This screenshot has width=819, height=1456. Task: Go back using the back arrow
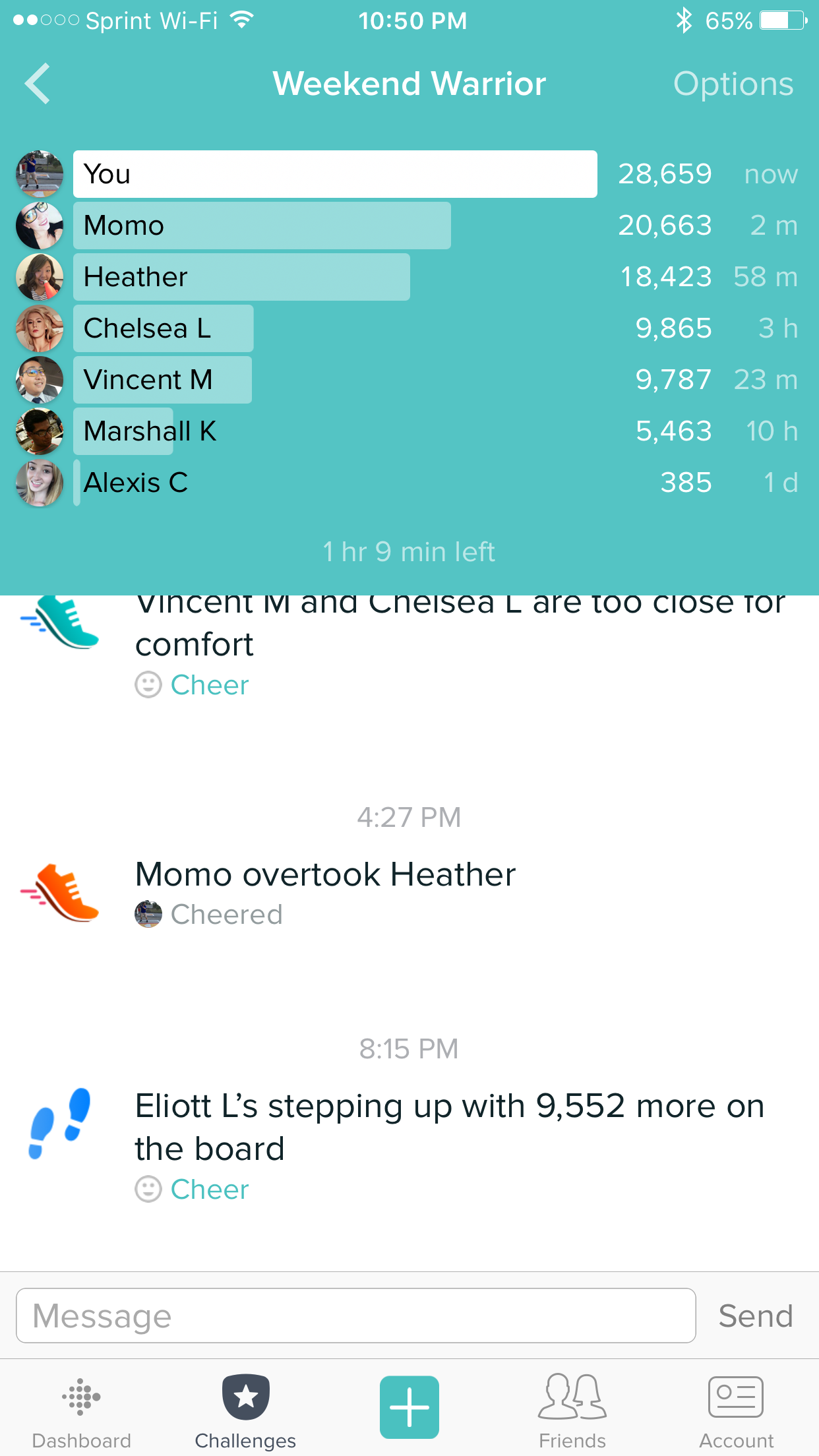click(x=38, y=84)
